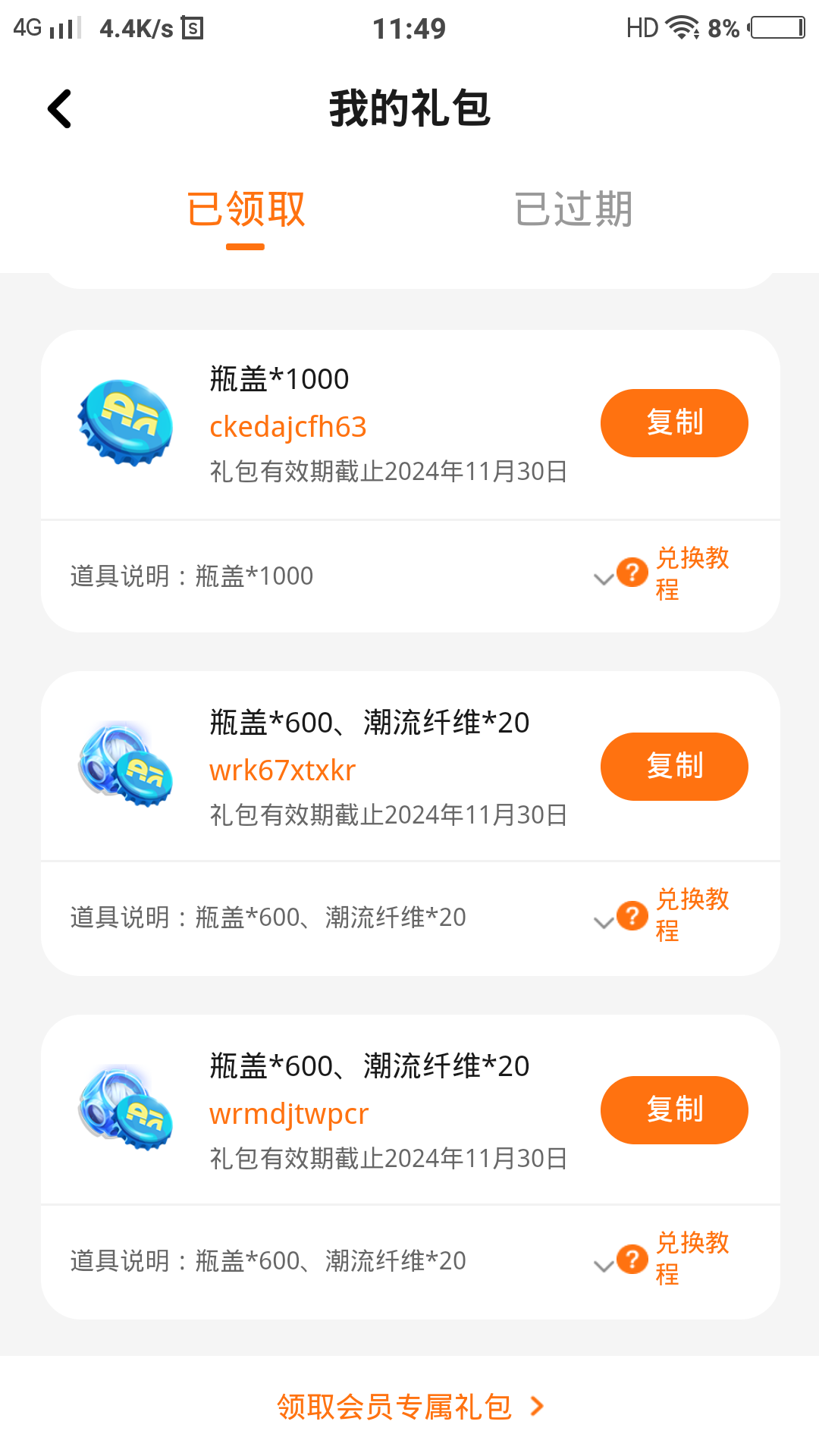Open 领取会员专属礼包 link

[409, 1407]
